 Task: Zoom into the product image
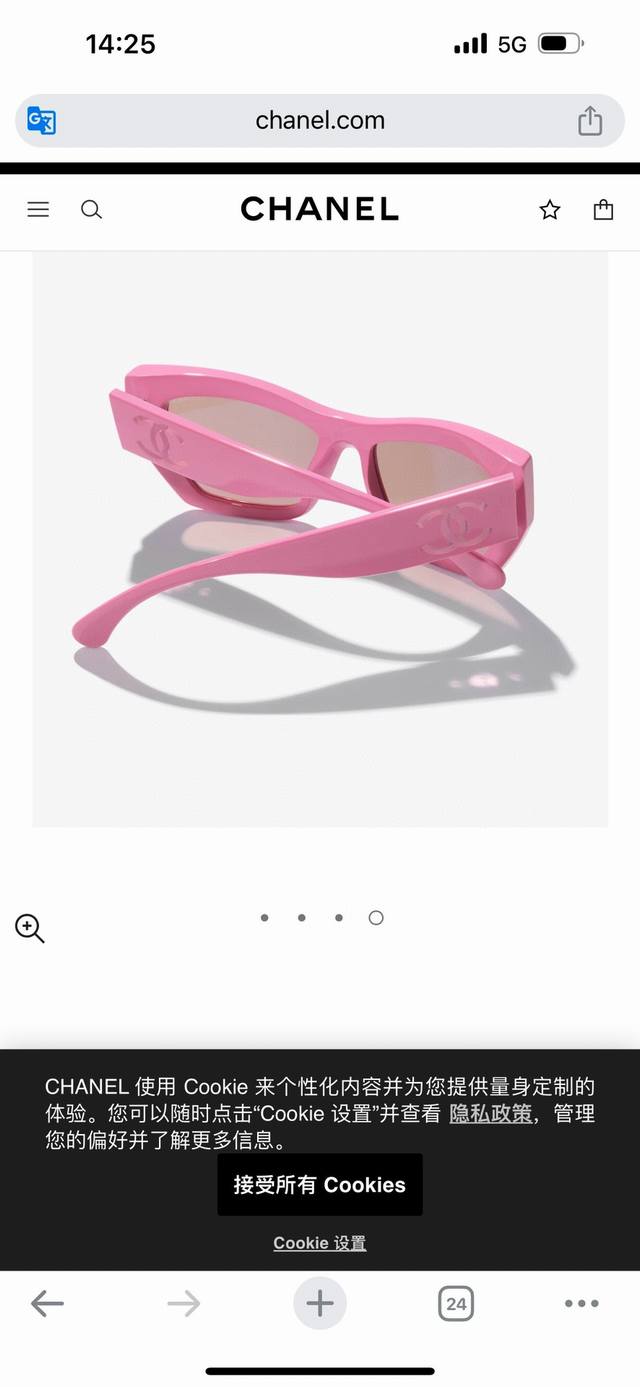30,929
